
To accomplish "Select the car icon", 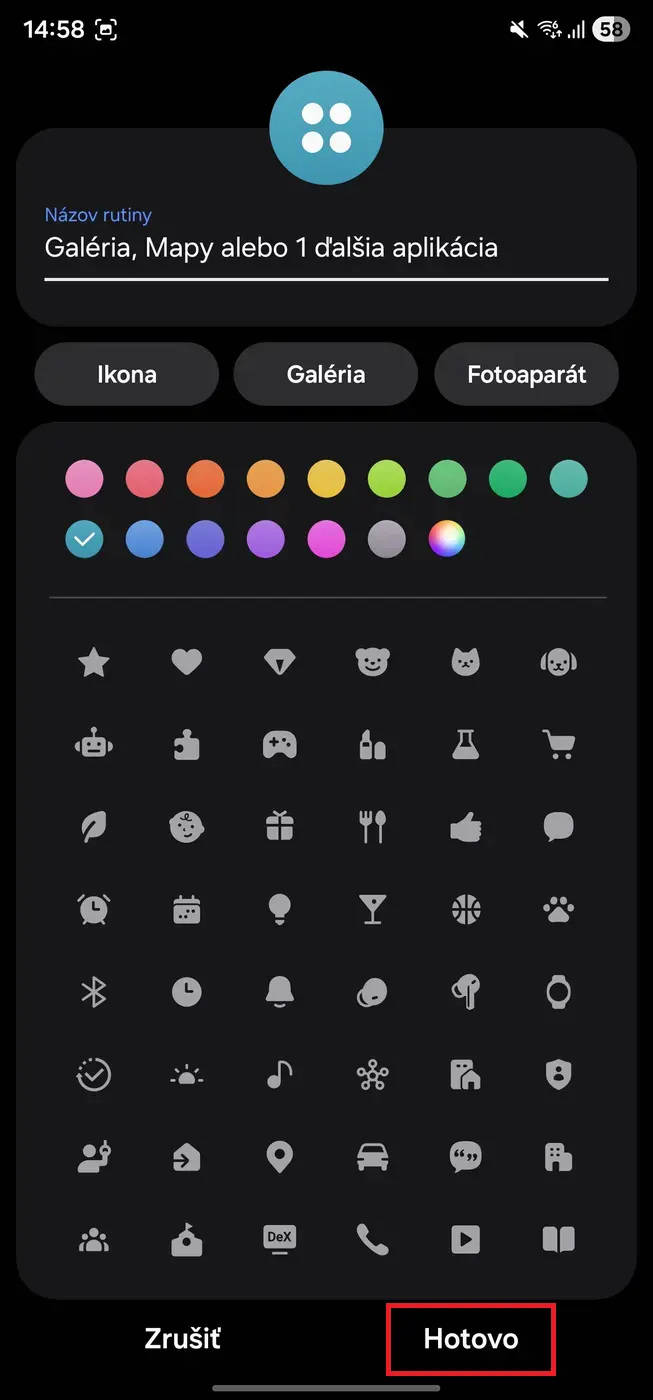I will point(373,1157).
